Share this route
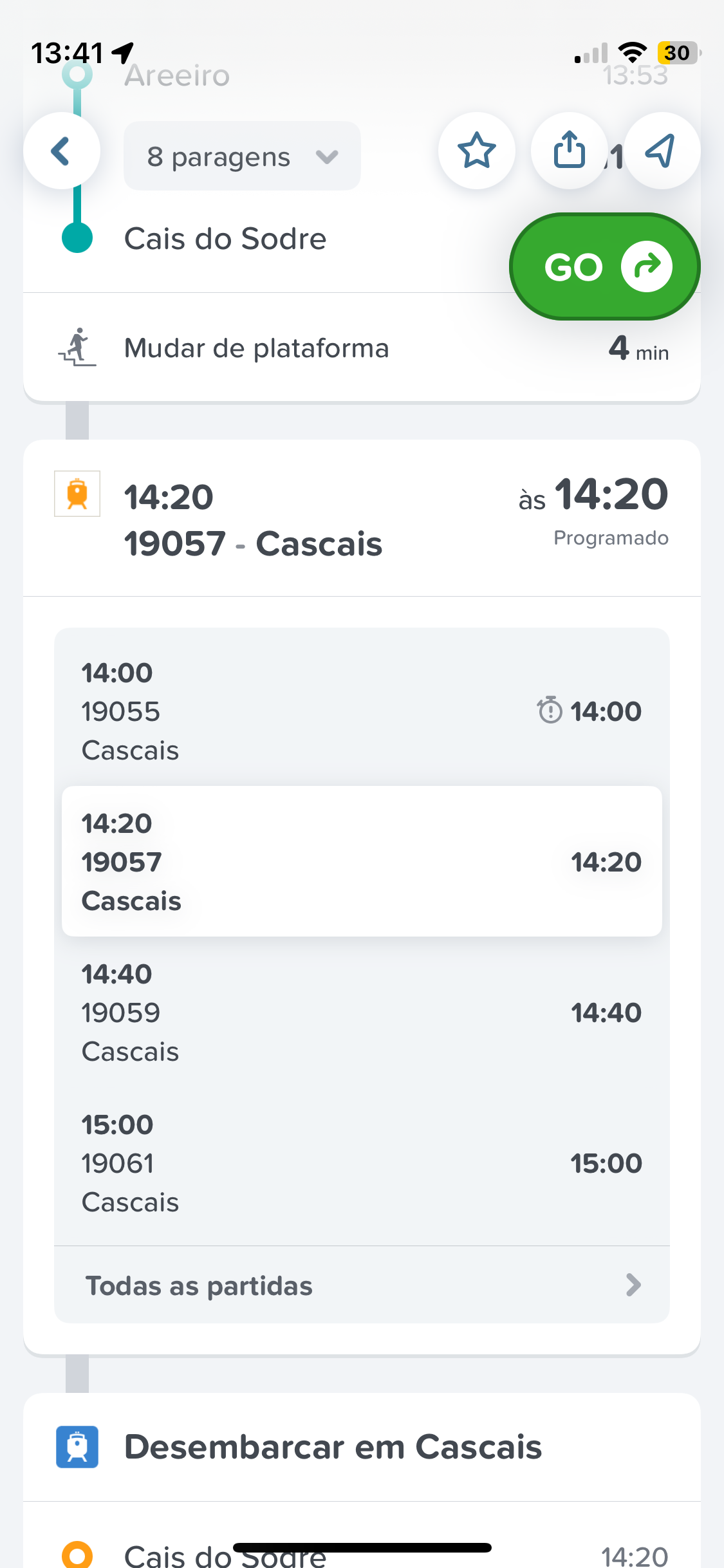724x1568 pixels. click(x=569, y=151)
